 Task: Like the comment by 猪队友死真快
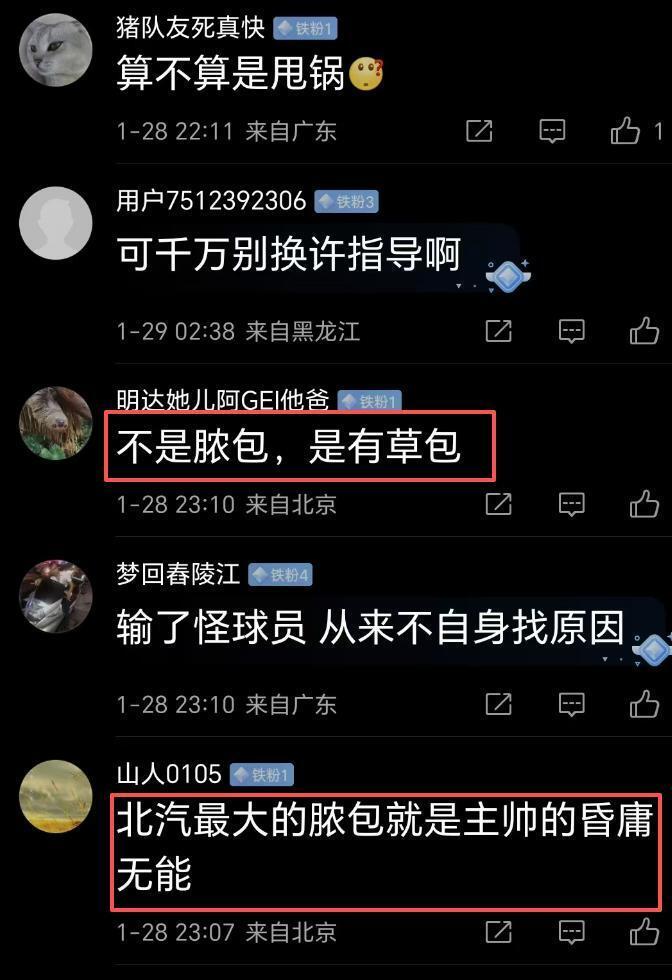[x=626, y=131]
